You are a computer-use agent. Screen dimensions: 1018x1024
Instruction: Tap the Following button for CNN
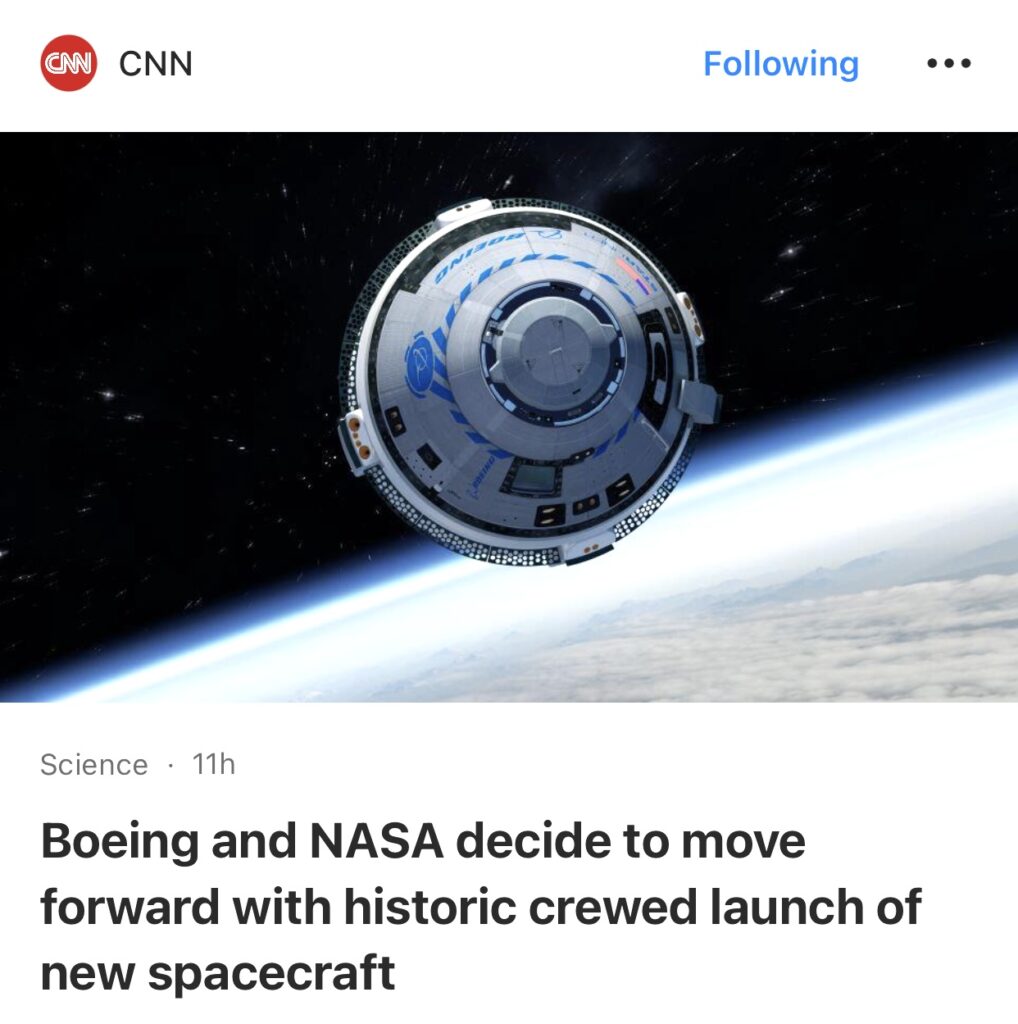780,64
